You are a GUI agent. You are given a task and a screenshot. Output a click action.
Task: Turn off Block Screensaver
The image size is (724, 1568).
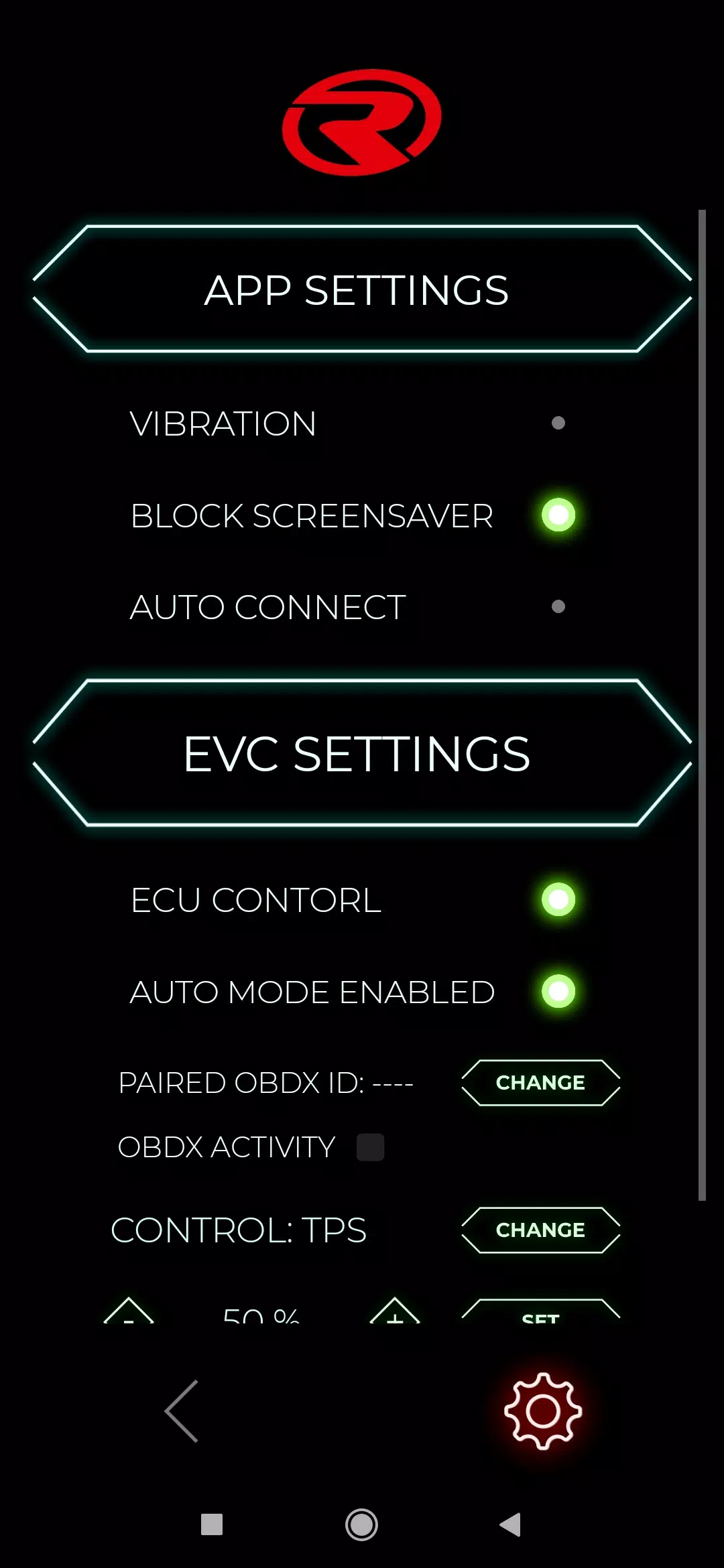point(558,515)
